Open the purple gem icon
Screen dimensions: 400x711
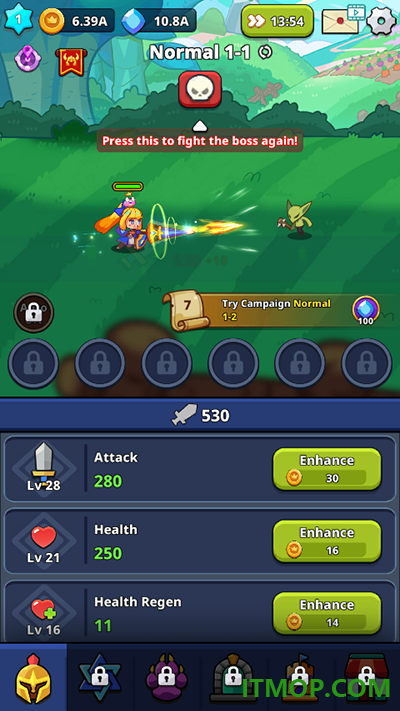coord(28,59)
